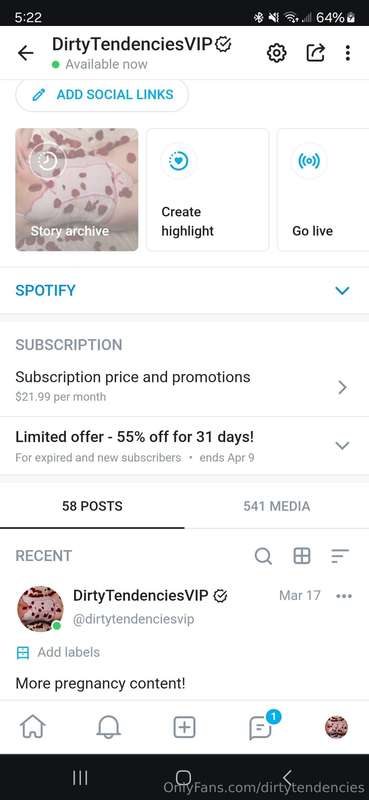Open profile settings gear icon
Image resolution: width=369 pixels, height=800 pixels.
pos(276,53)
